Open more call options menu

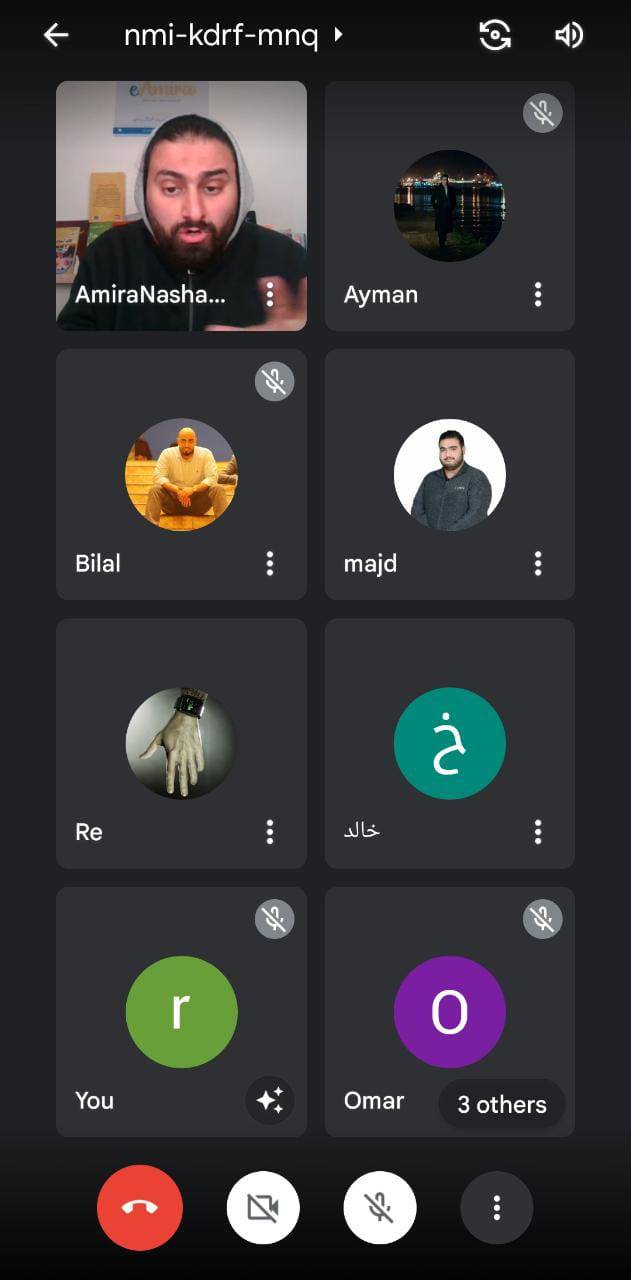point(496,1208)
